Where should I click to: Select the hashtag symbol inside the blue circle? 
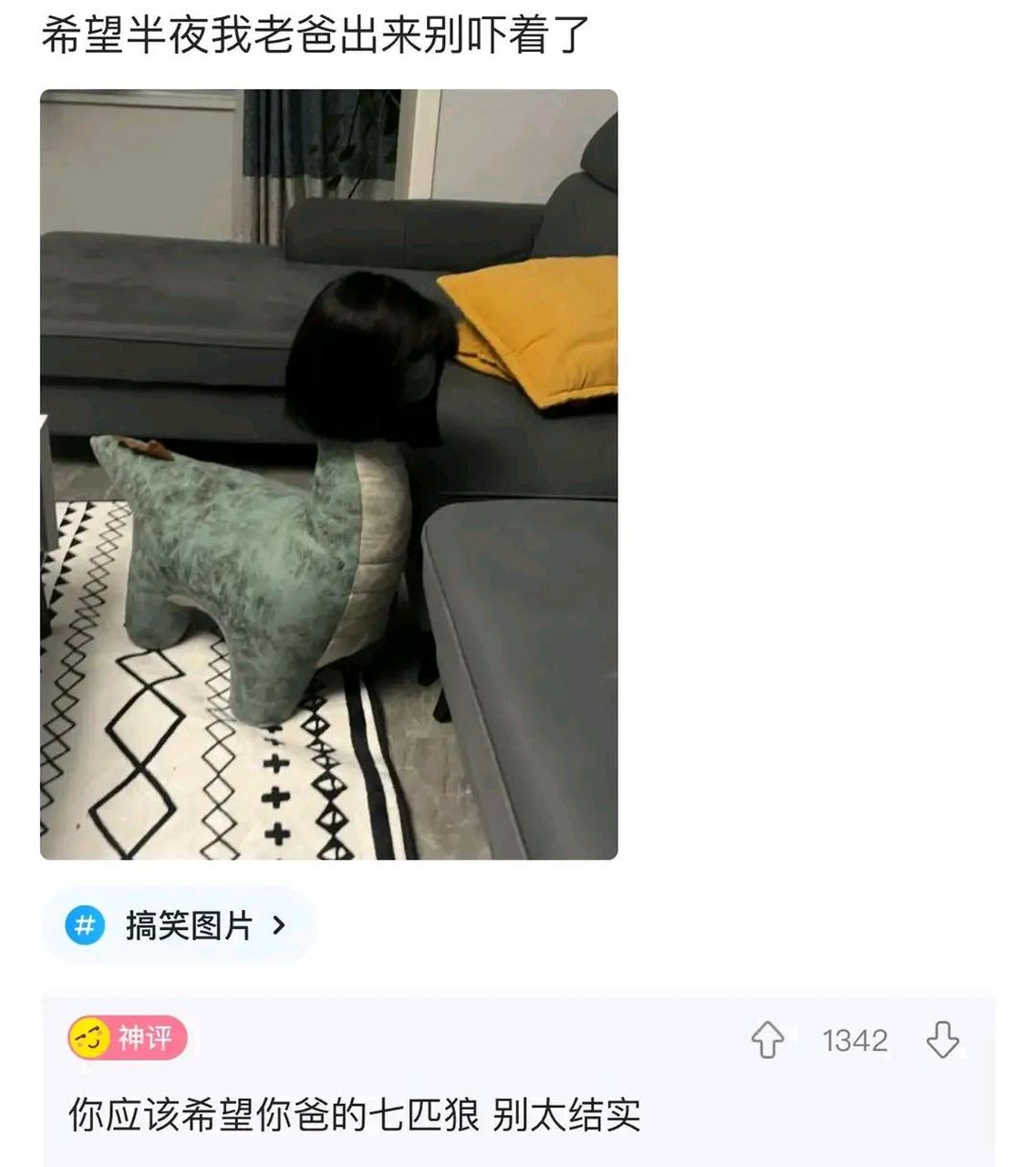coord(84,925)
